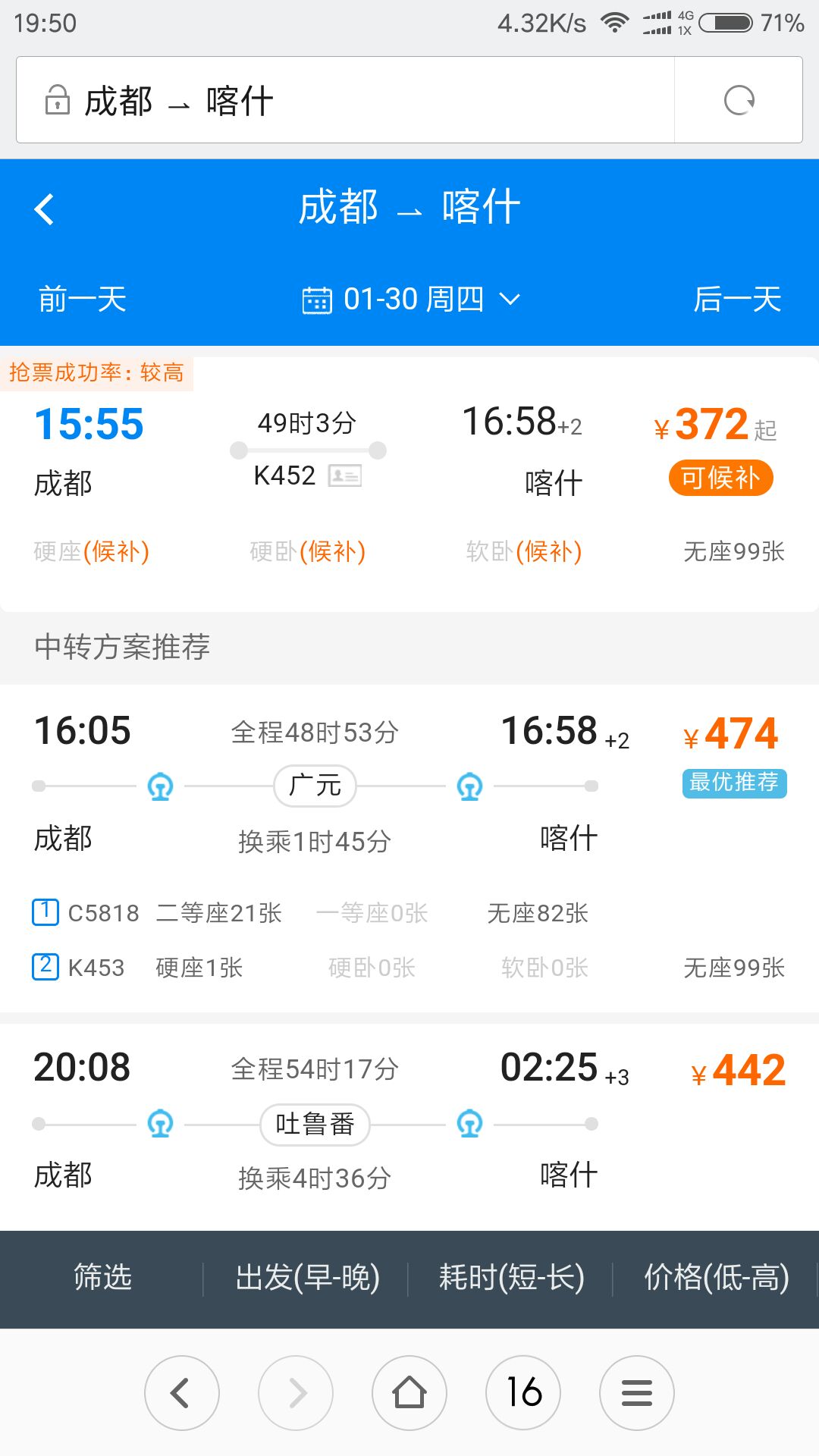
Task: Sort by duration 耗时(短-长)
Action: click(511, 1278)
